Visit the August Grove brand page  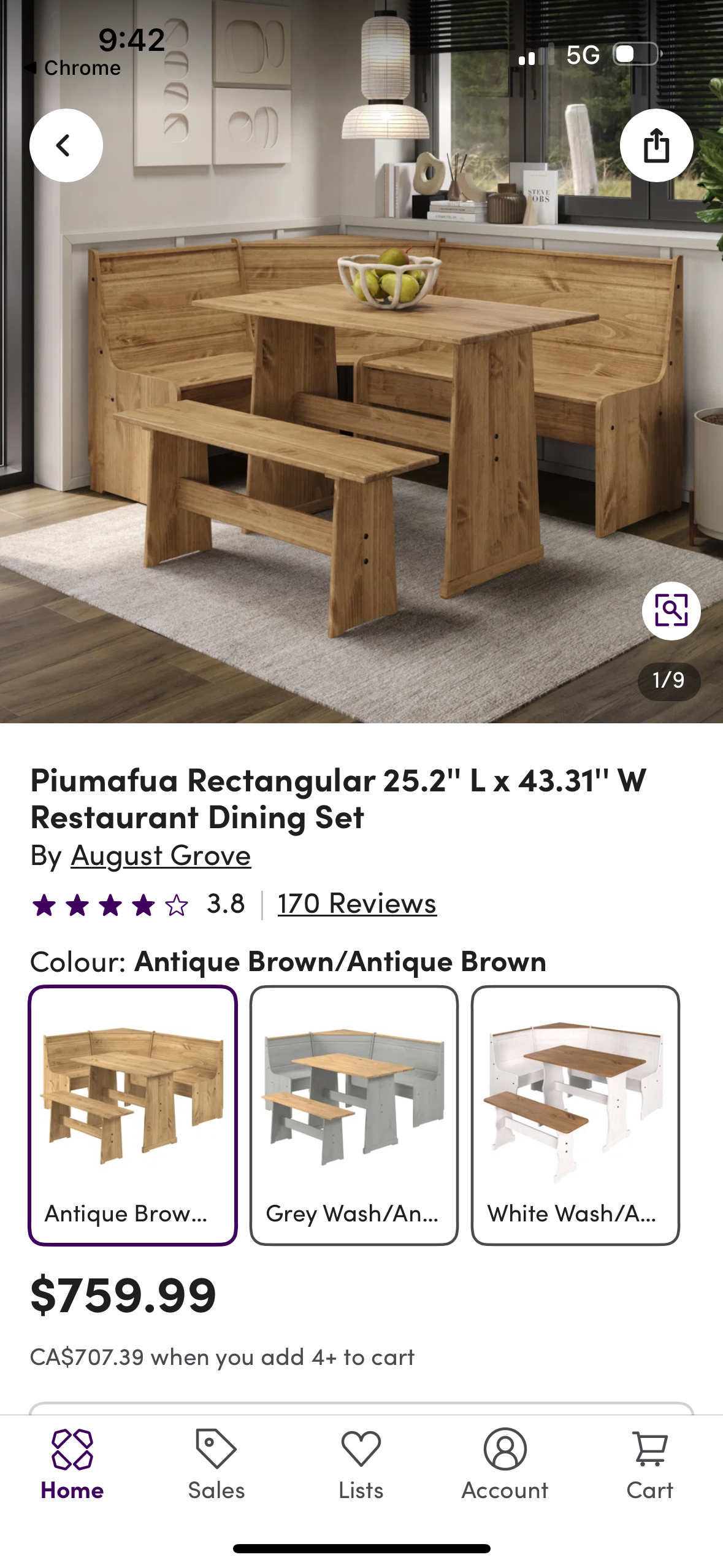click(x=161, y=856)
